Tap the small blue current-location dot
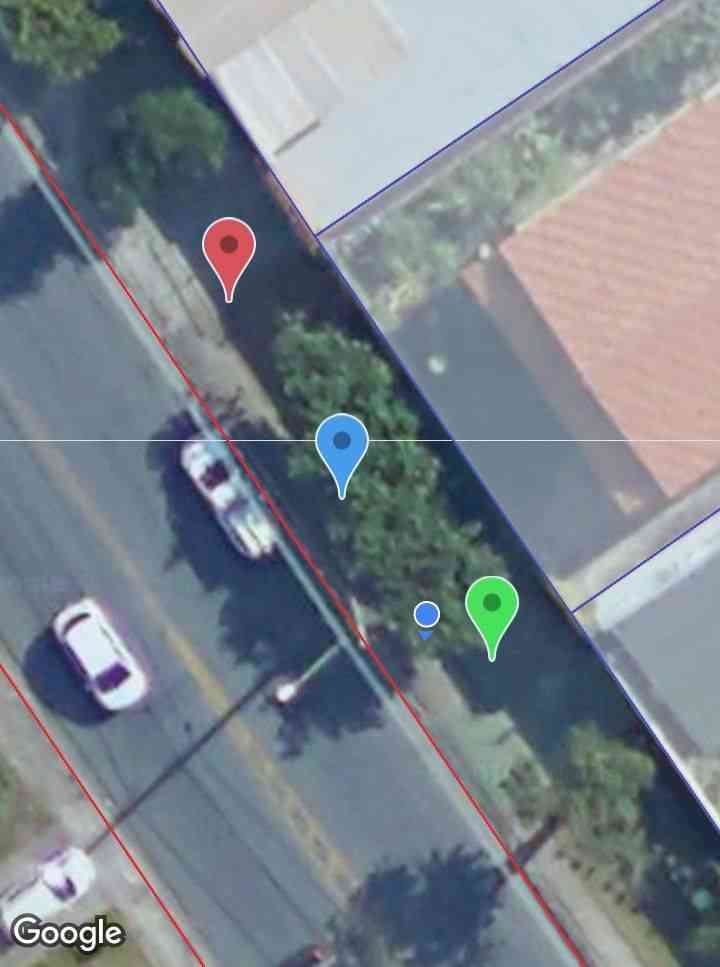 click(427, 614)
